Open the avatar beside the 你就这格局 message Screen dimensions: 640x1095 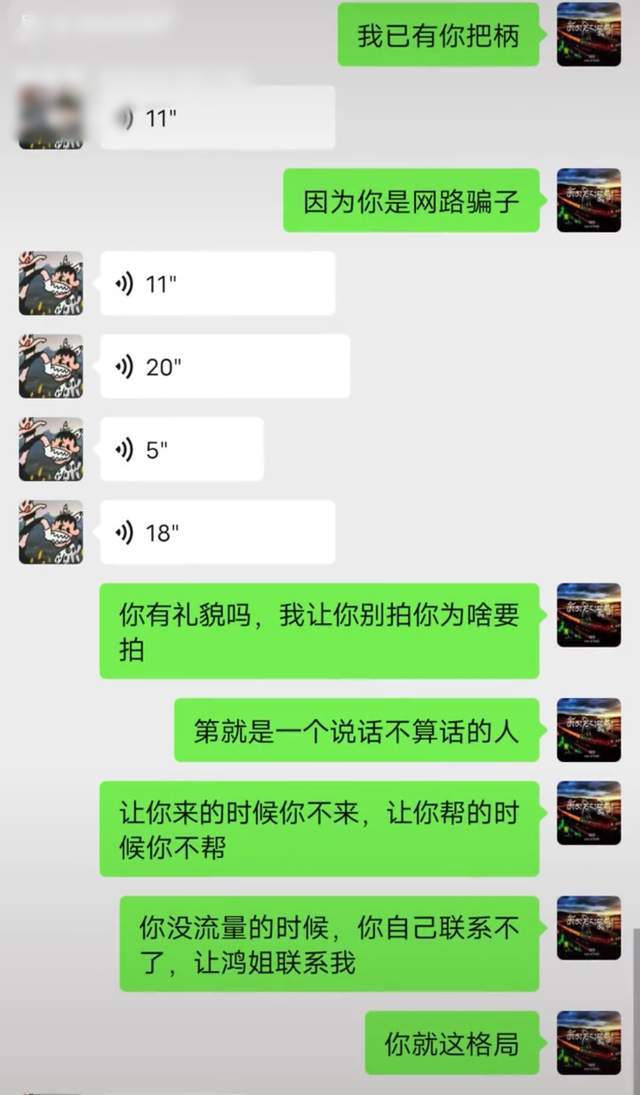click(588, 1042)
